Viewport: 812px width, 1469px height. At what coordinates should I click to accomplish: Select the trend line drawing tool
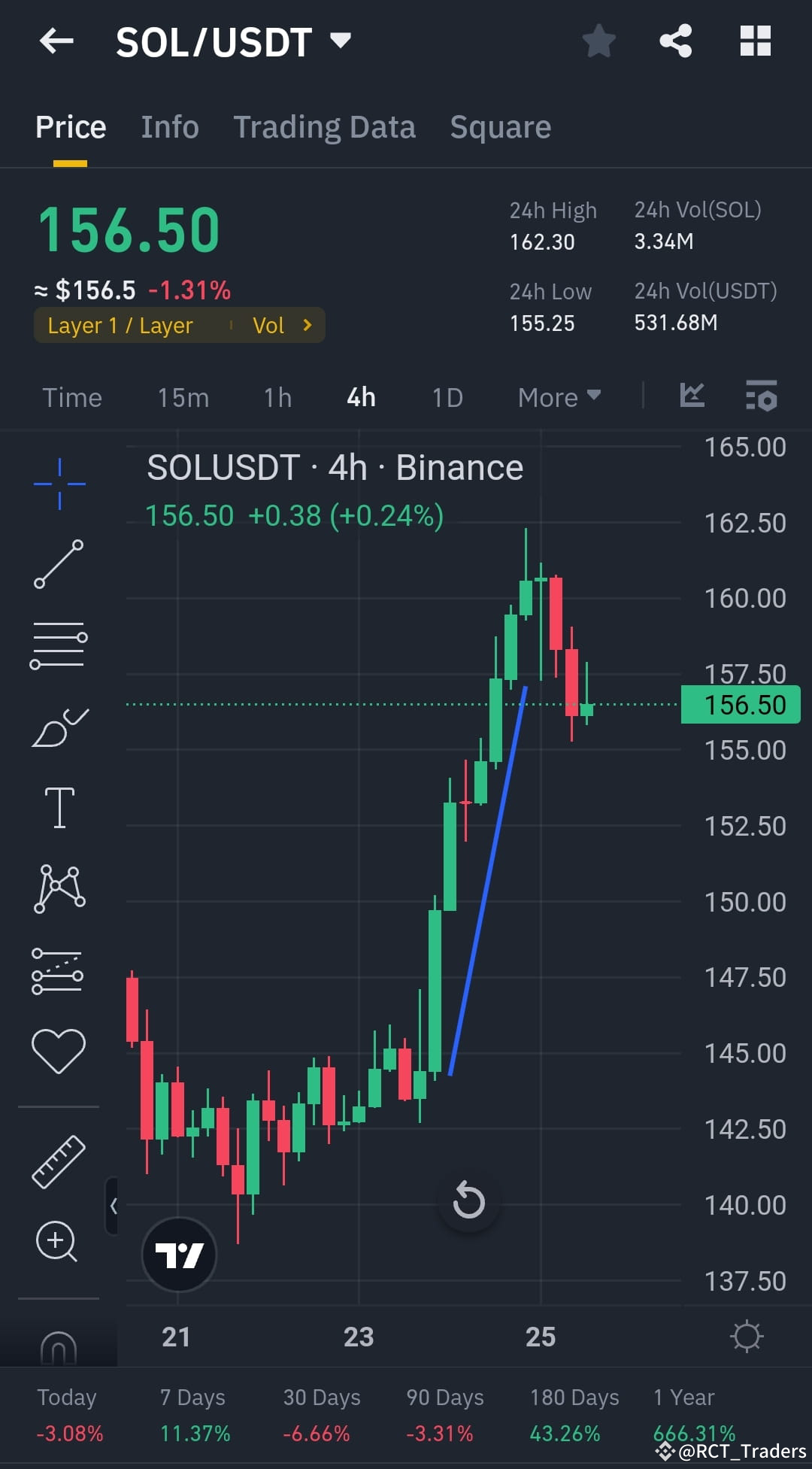(x=59, y=564)
